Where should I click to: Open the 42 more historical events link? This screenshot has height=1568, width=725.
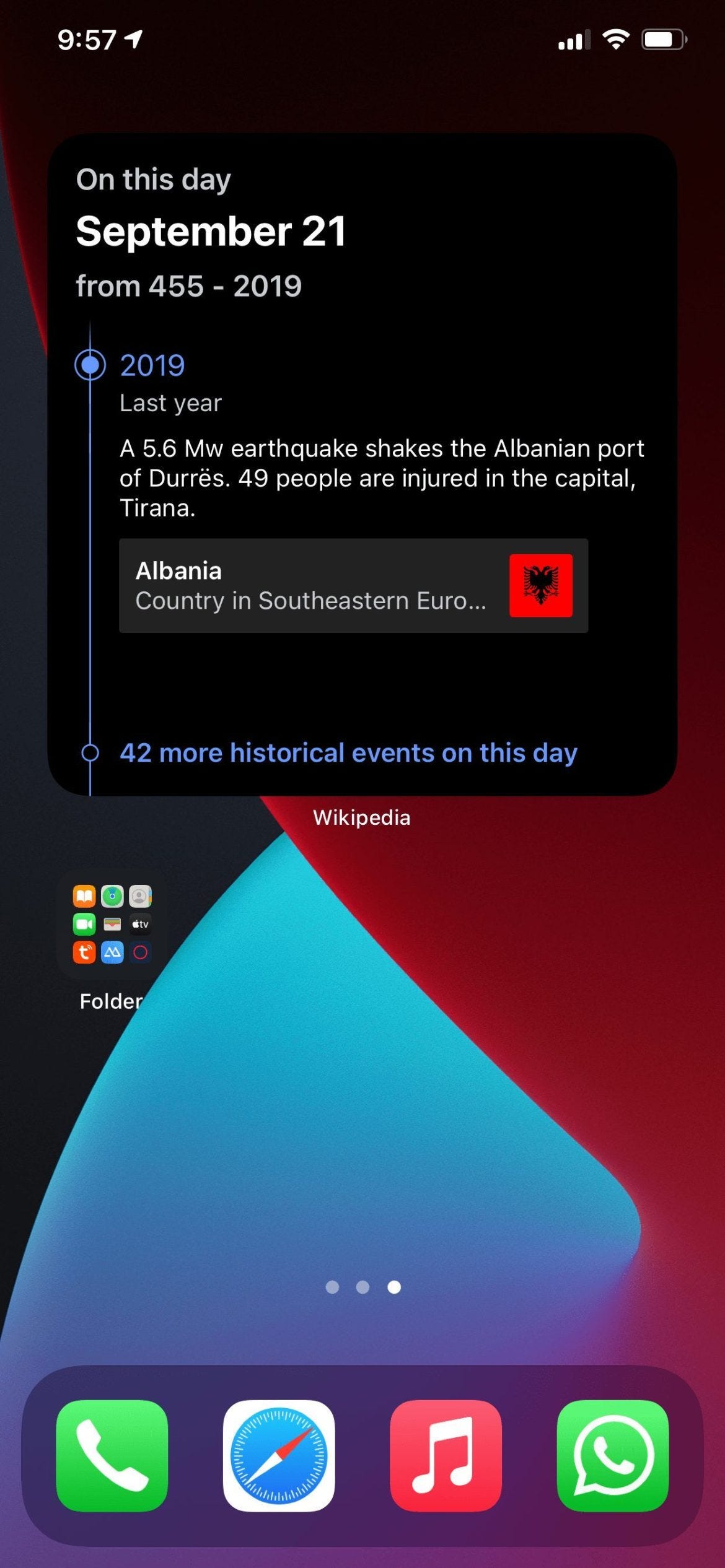348,752
